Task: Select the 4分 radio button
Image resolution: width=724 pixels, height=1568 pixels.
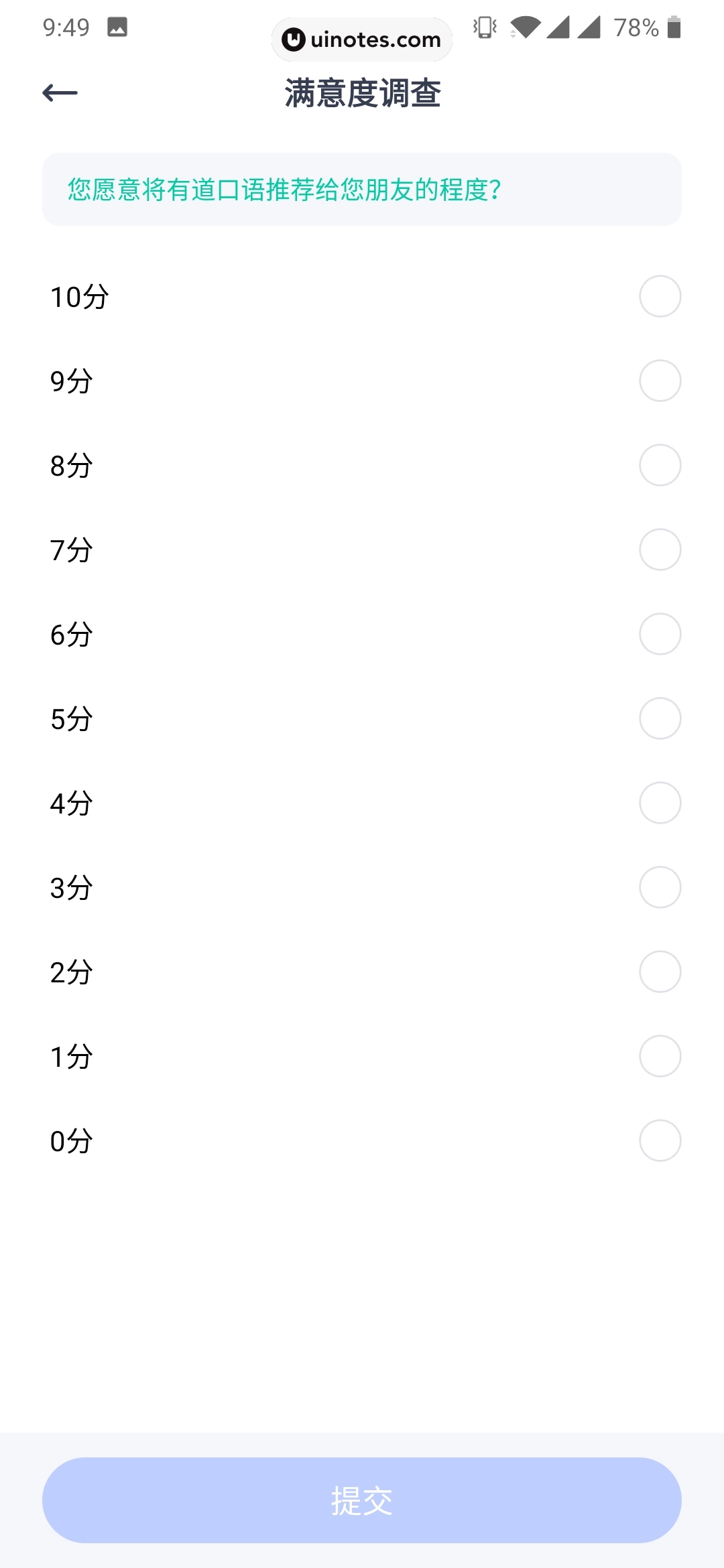Action: coord(660,803)
